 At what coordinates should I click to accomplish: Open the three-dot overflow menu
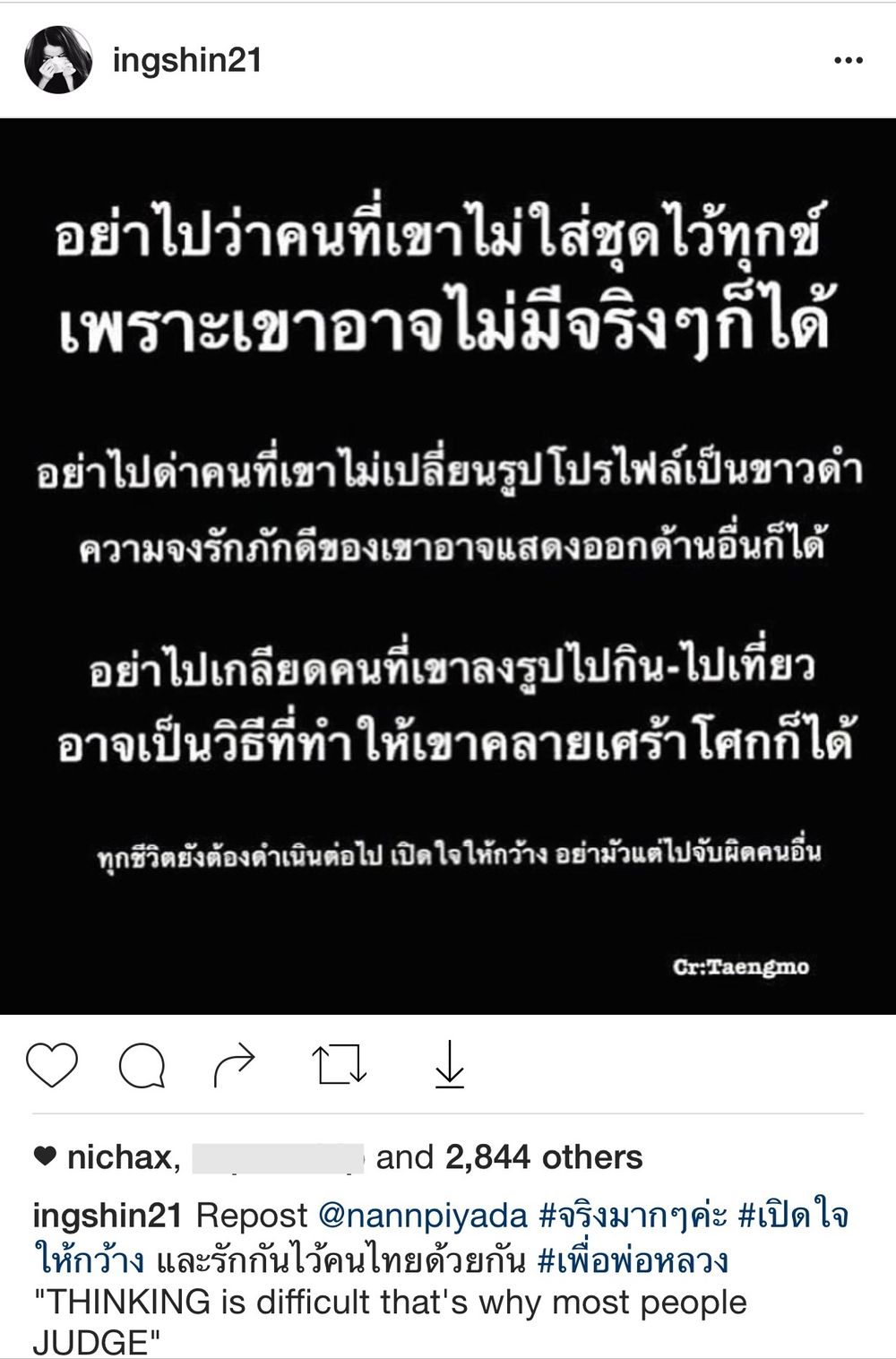coord(848,61)
